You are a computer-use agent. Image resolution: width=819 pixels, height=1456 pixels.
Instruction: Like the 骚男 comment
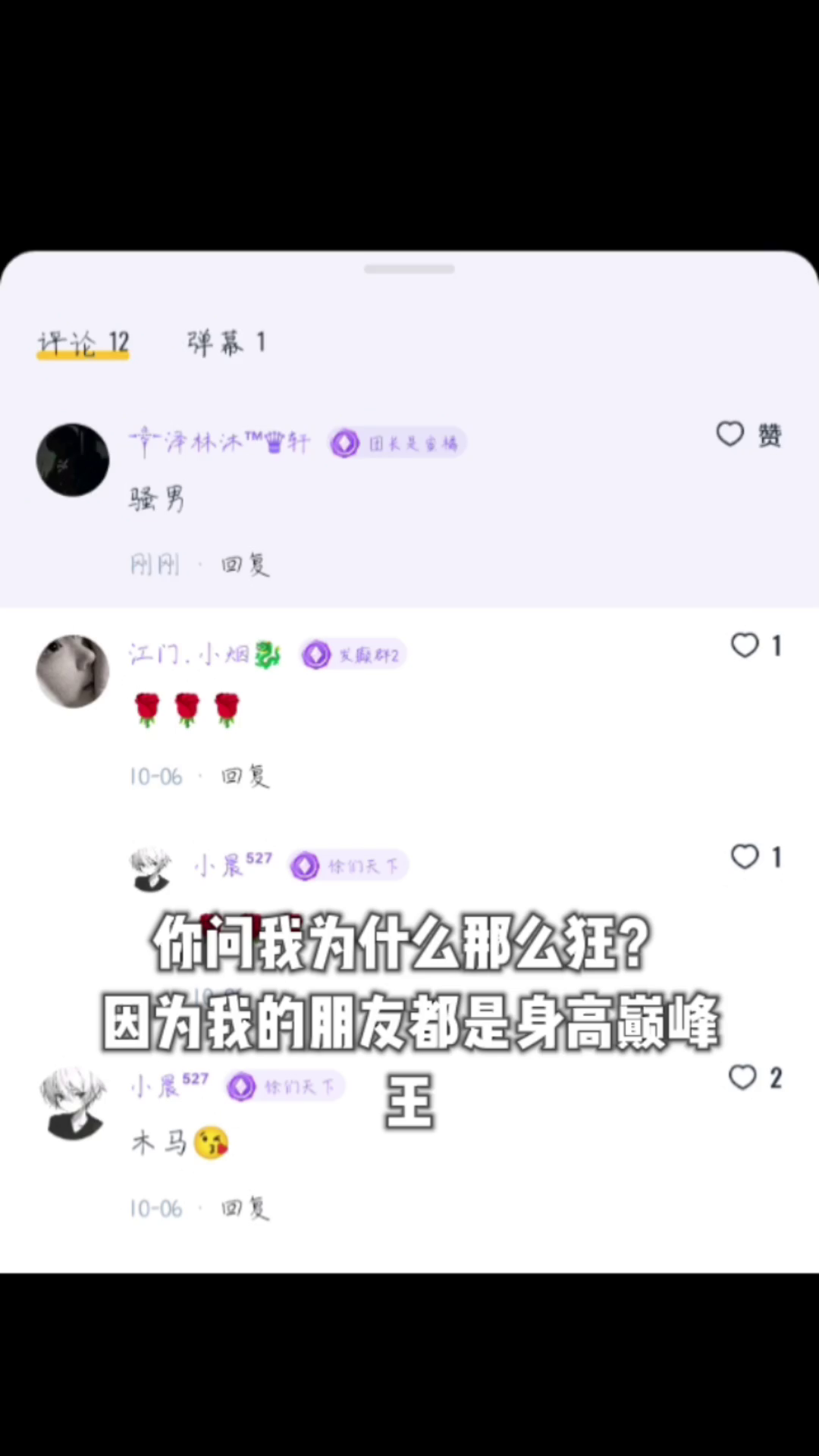point(730,435)
